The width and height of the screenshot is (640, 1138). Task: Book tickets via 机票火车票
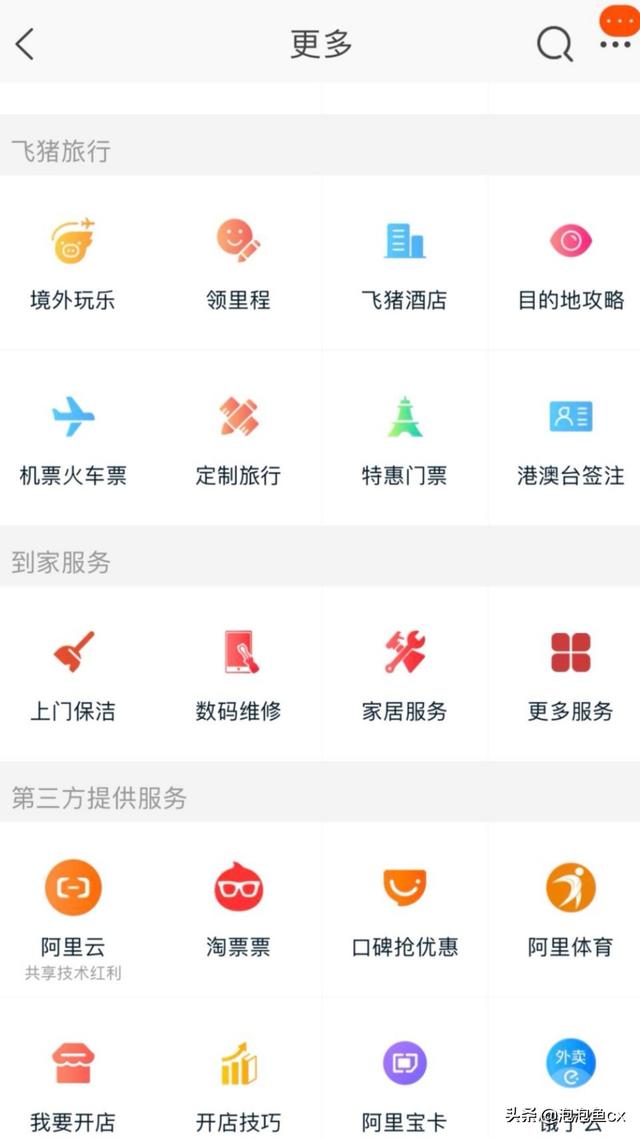(x=73, y=438)
